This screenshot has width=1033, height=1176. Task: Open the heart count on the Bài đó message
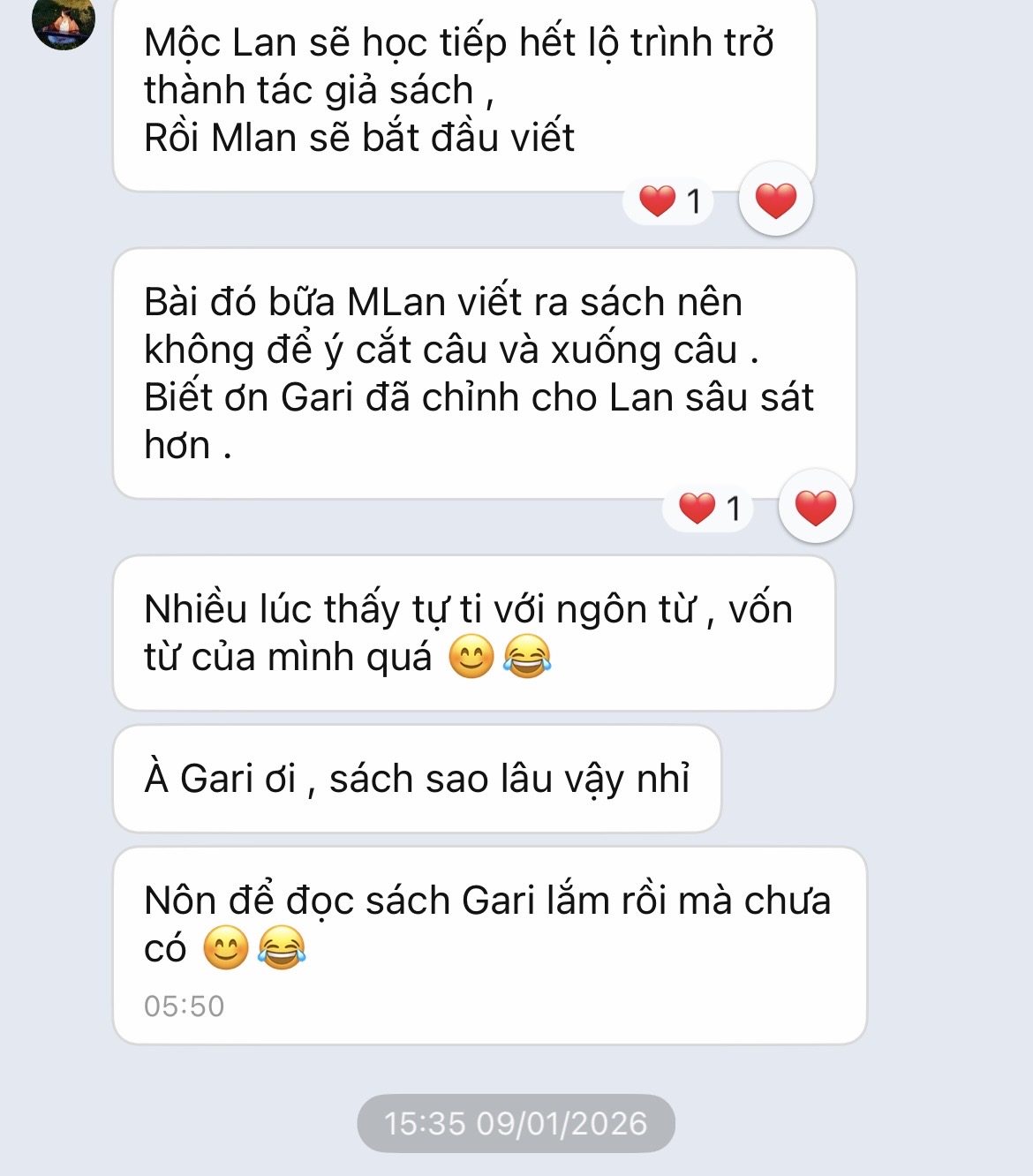709,509
